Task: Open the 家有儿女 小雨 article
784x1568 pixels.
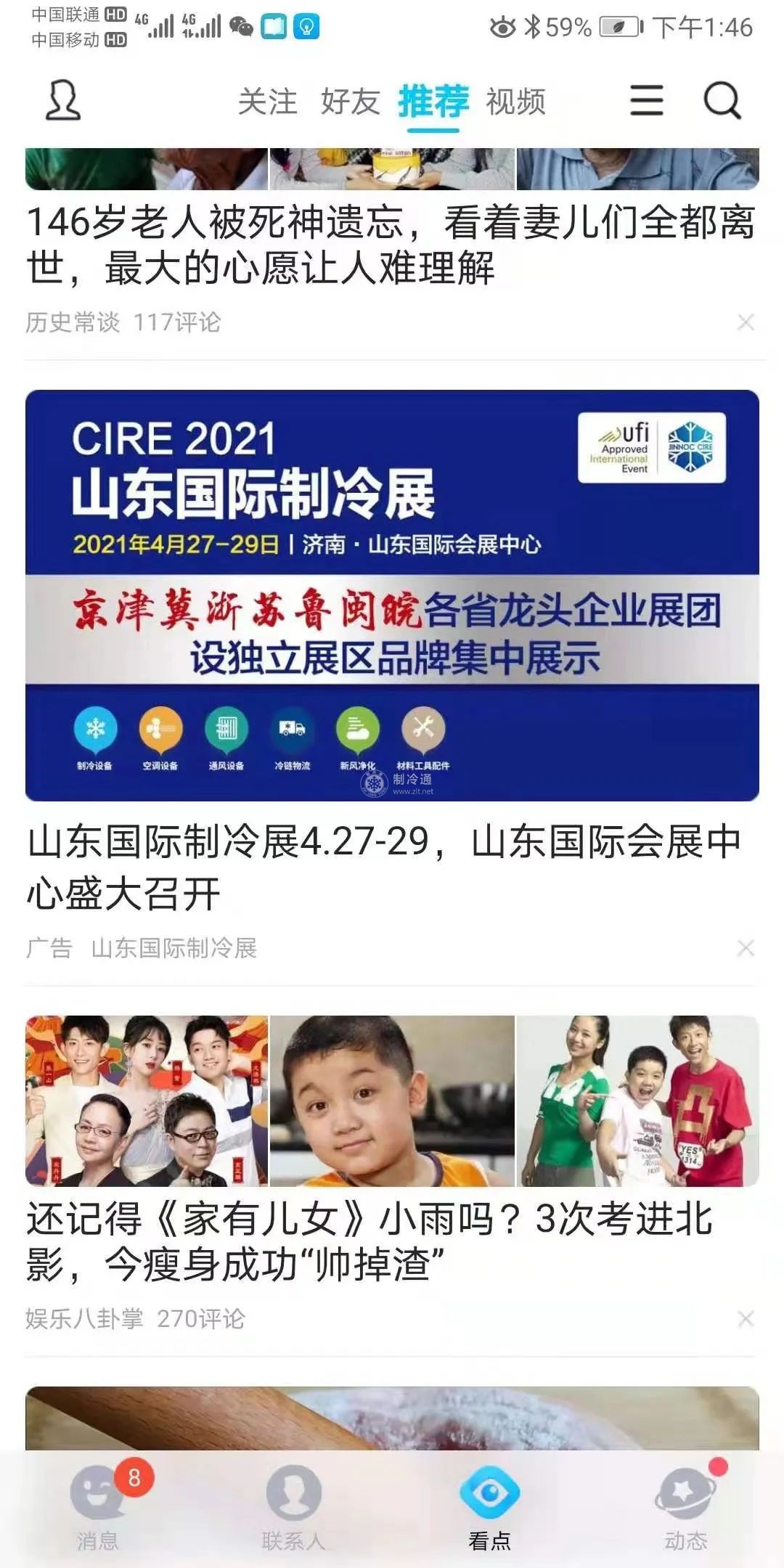Action: 370,1241
